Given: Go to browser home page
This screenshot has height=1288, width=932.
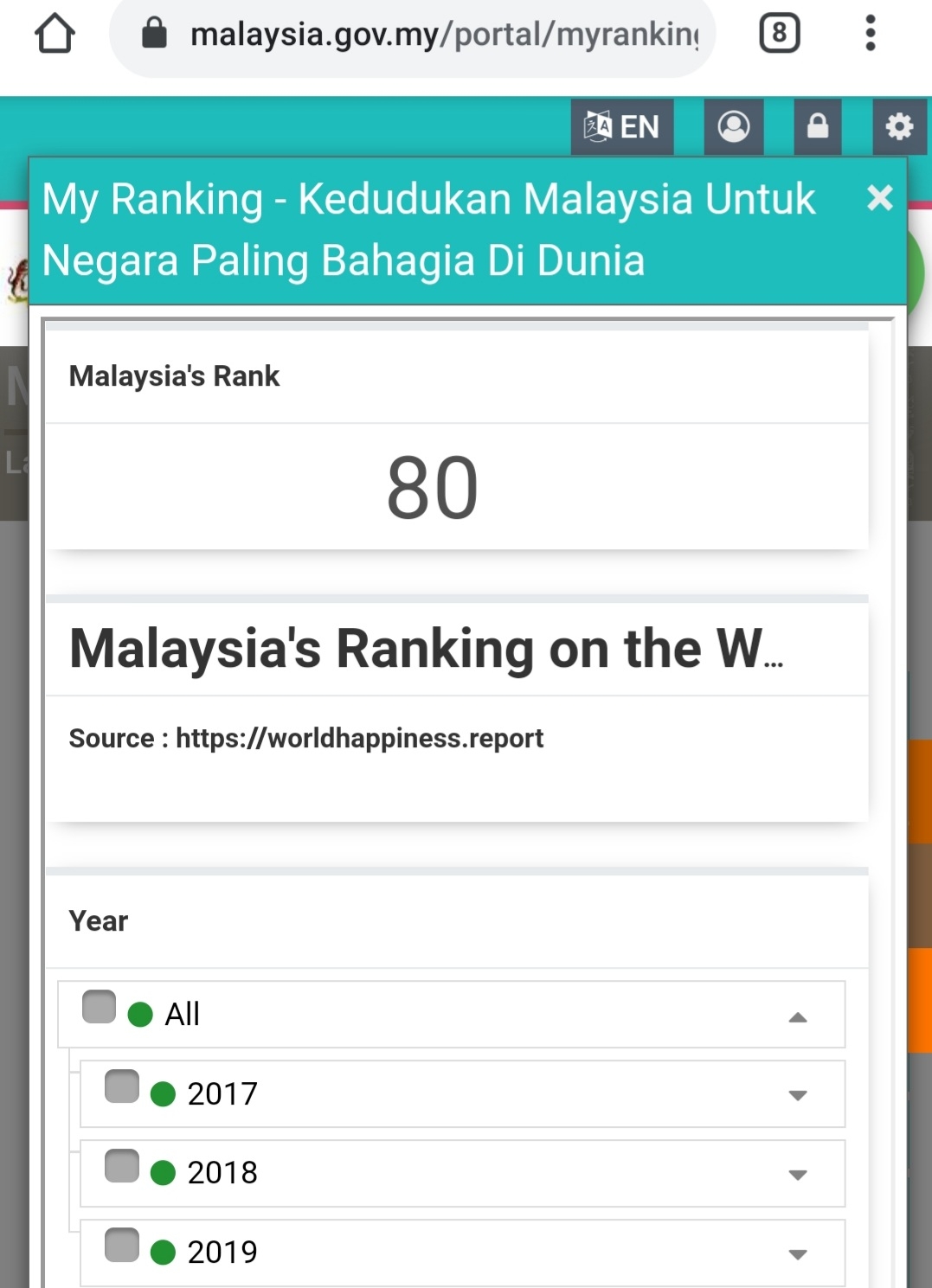Looking at the screenshot, I should pyautogui.click(x=55, y=35).
